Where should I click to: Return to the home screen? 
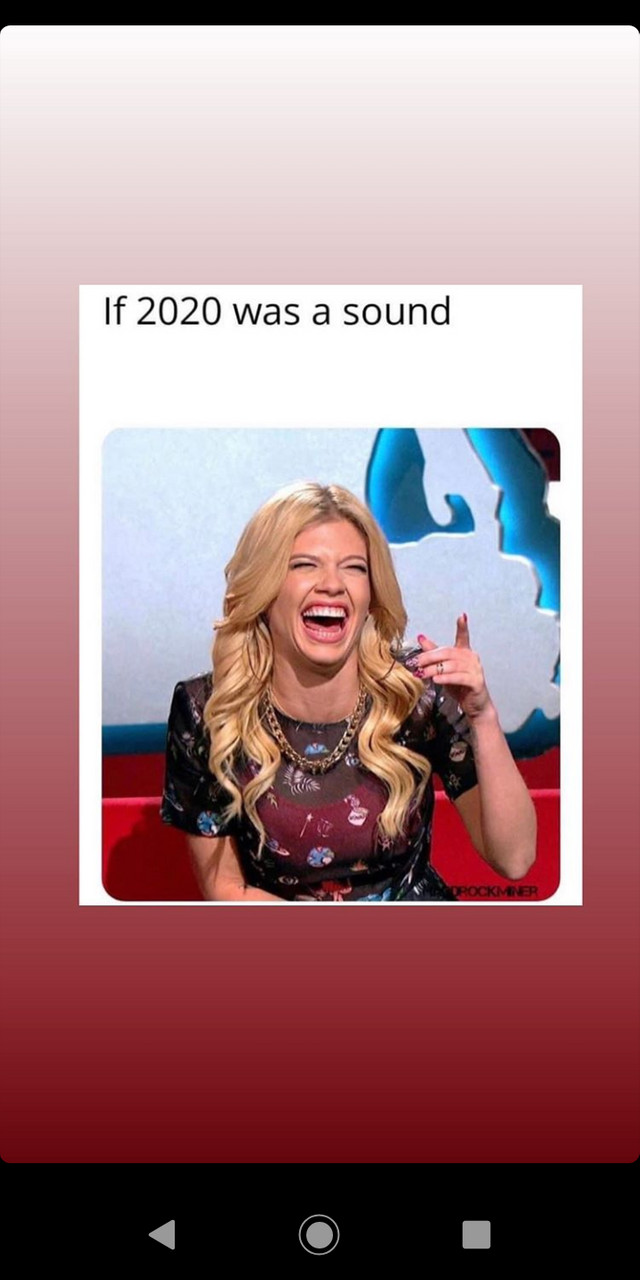(319, 1234)
